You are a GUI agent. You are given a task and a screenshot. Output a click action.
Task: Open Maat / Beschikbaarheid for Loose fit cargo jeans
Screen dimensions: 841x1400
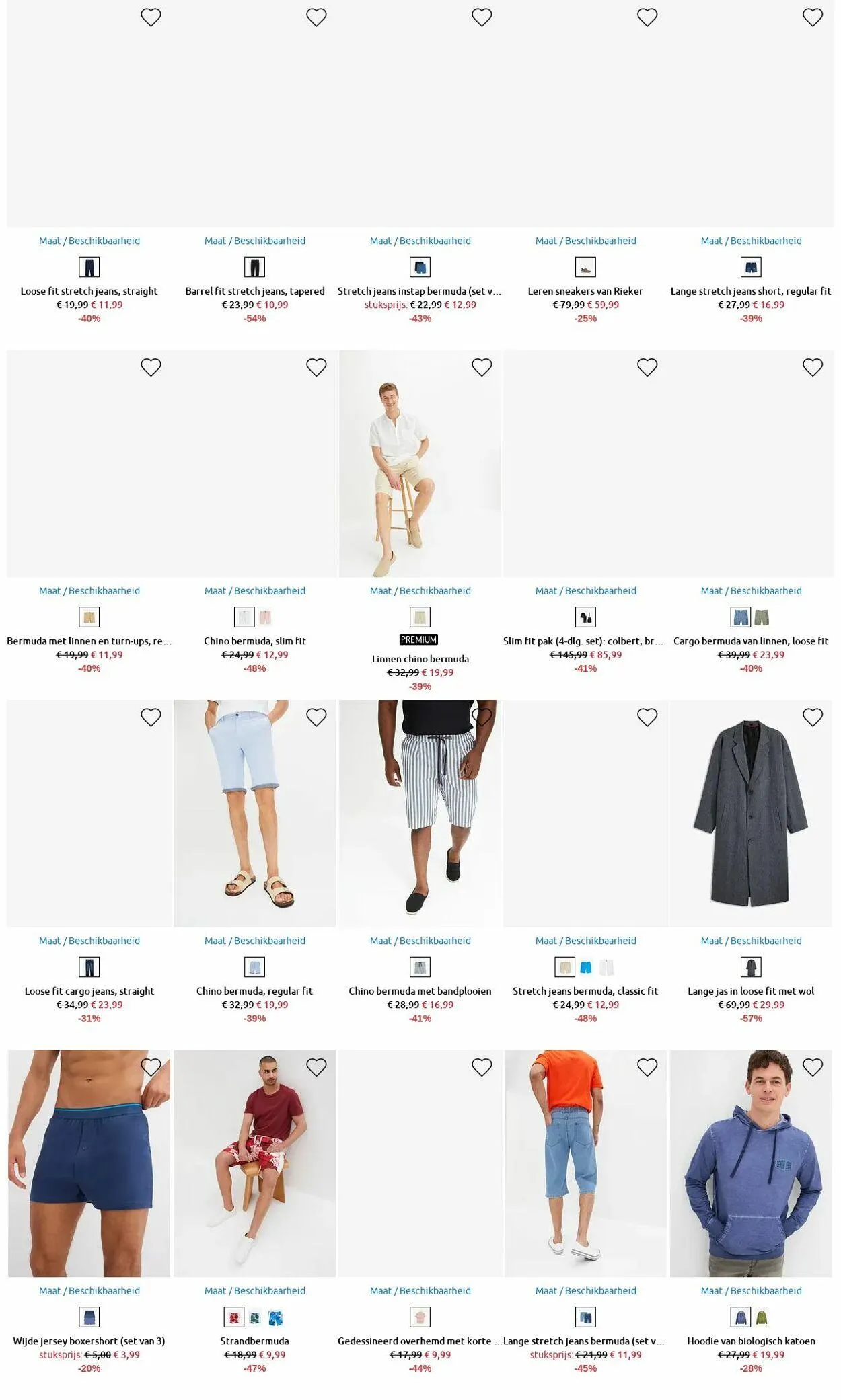pos(89,941)
